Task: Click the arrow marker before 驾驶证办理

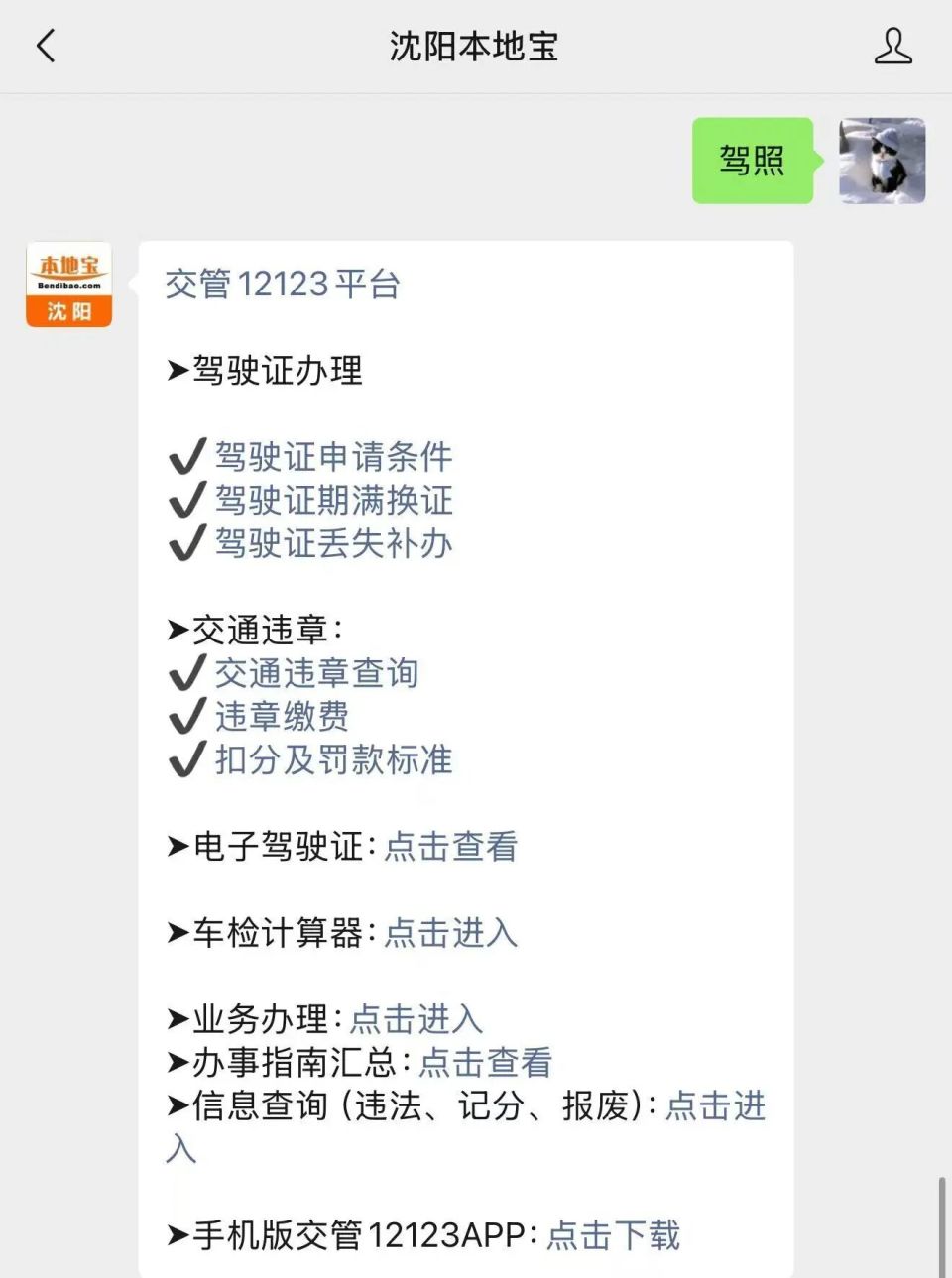Action: point(175,371)
